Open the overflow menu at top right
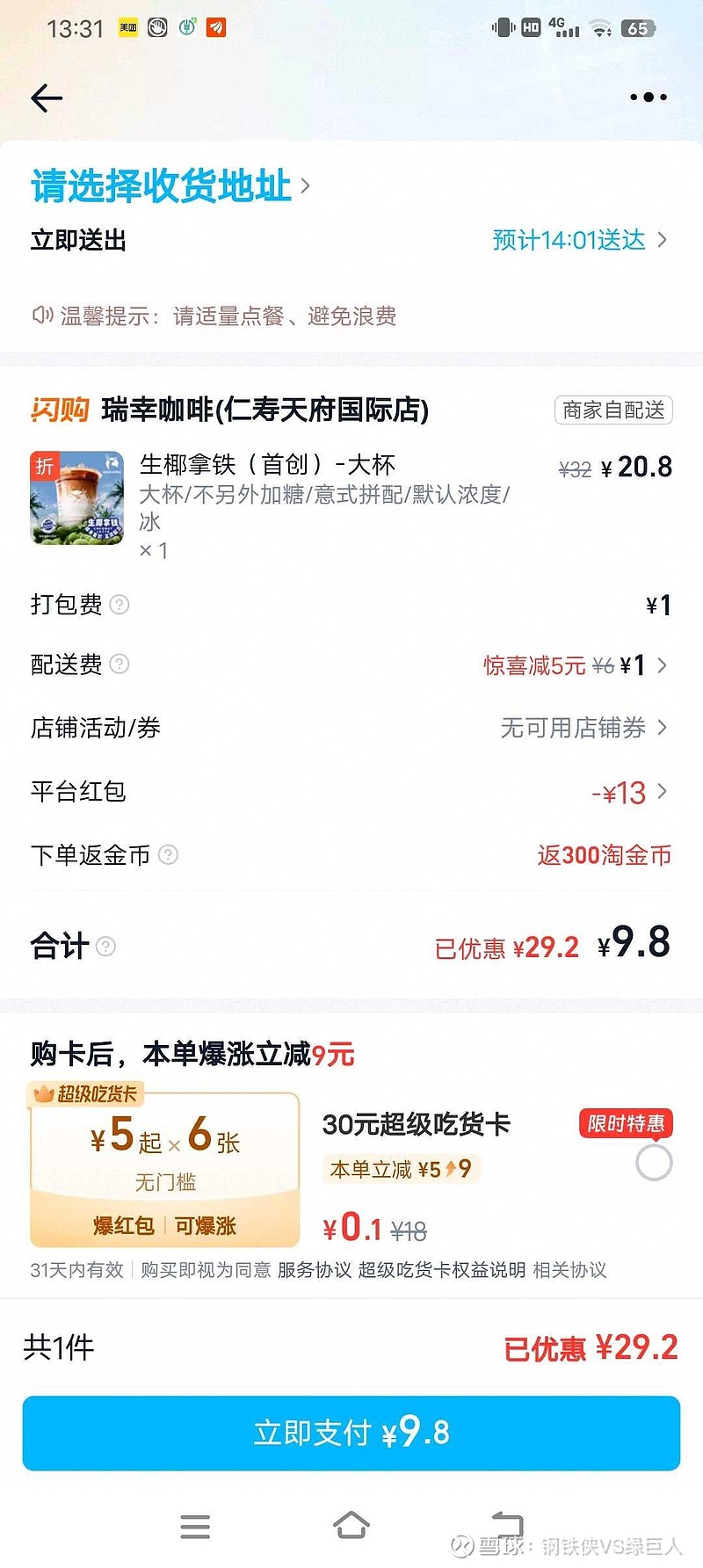Viewport: 703px width, 1568px height. [648, 98]
